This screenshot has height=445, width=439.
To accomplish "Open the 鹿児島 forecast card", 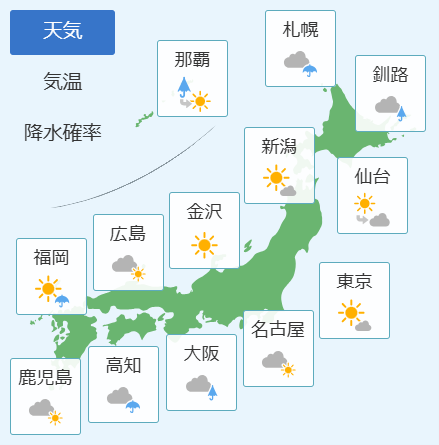I will click(x=45, y=397).
